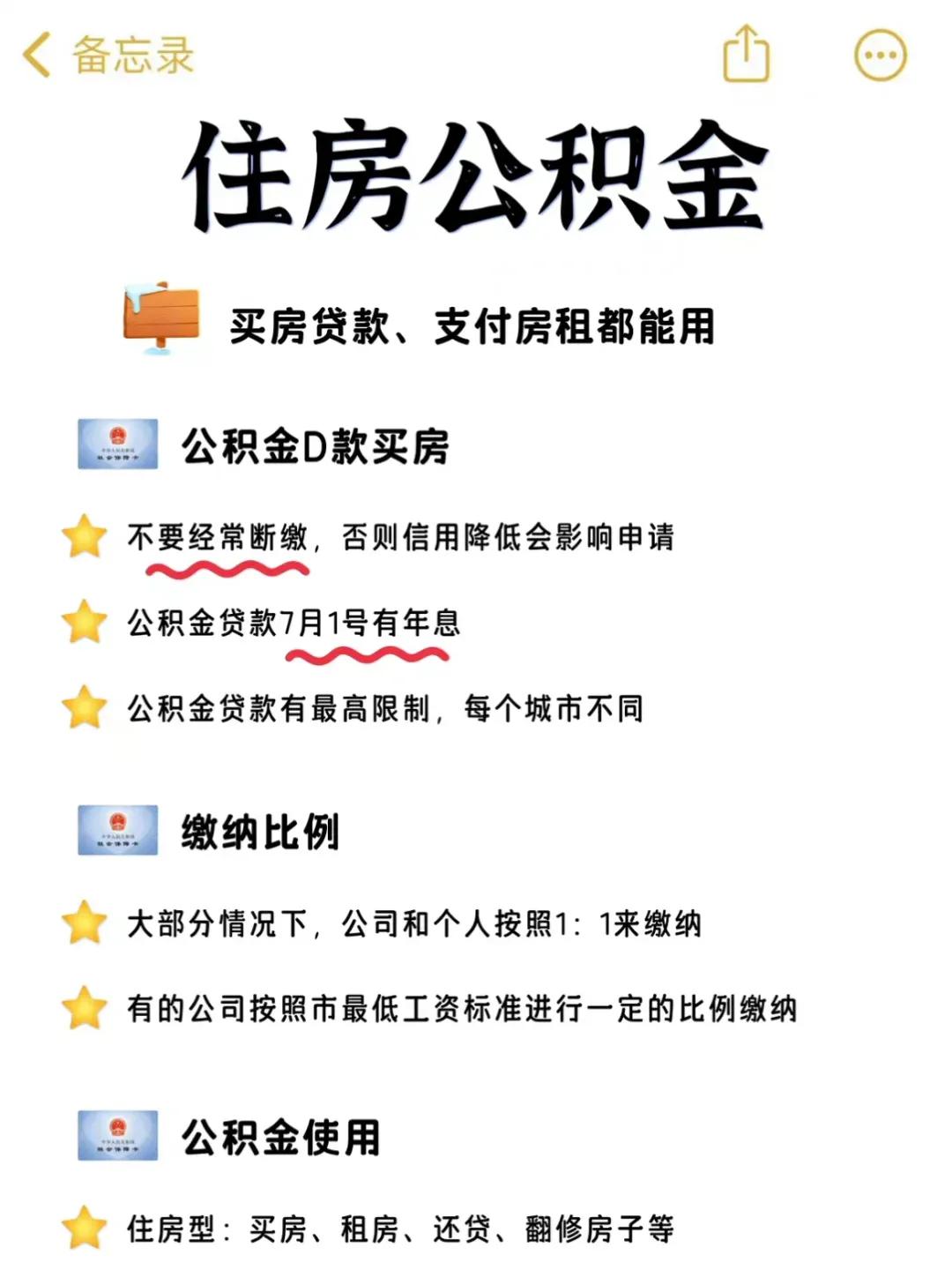Tap the share icon at top right
The image size is (952, 1270).
tap(745, 55)
